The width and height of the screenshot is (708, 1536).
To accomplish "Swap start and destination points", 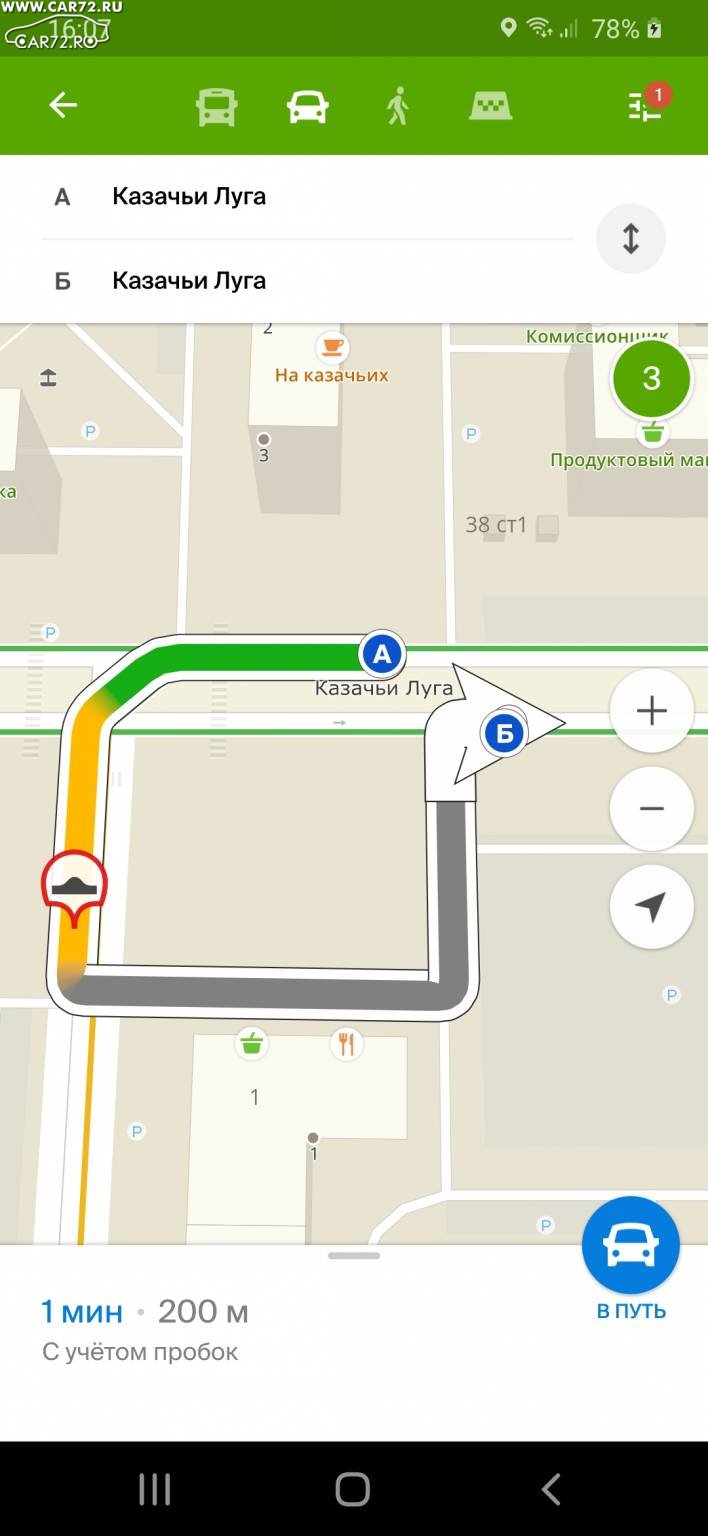I will [x=631, y=238].
